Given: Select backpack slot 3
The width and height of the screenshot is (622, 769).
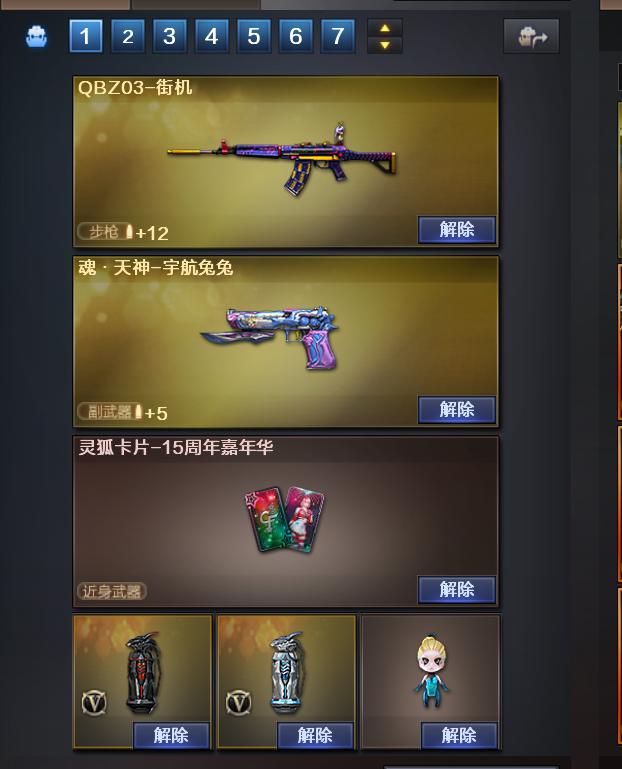Looking at the screenshot, I should (x=170, y=36).
